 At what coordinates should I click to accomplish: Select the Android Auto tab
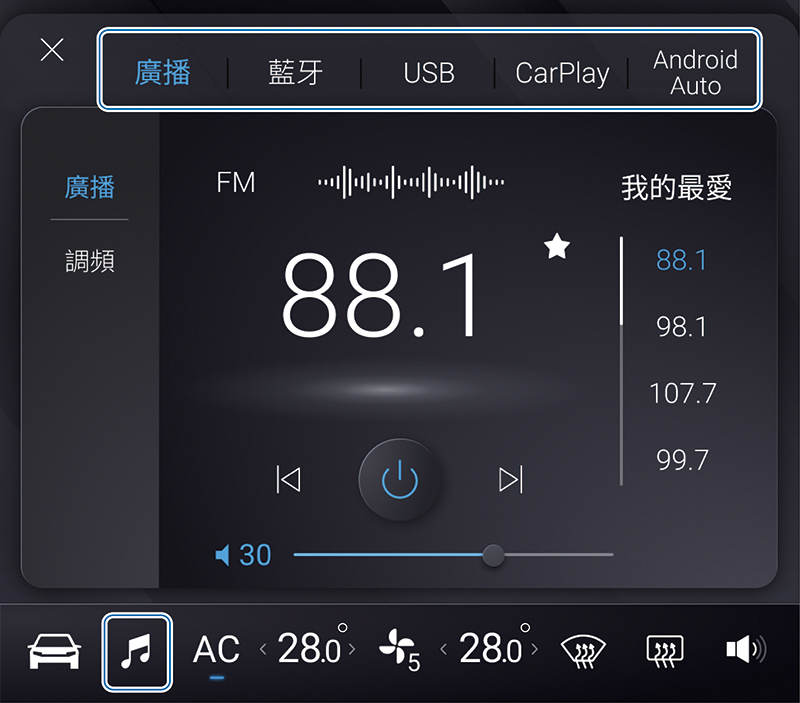(x=695, y=73)
